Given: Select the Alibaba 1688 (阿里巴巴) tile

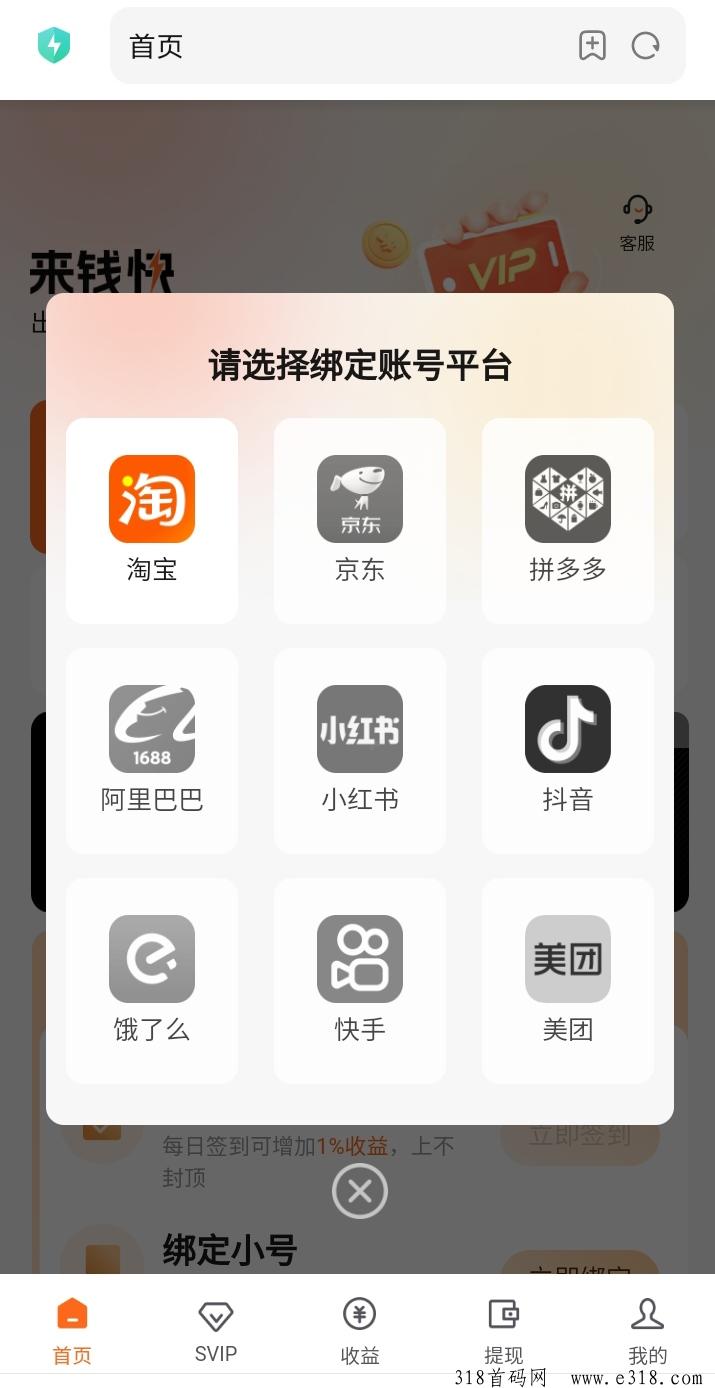Looking at the screenshot, I should point(152,750).
